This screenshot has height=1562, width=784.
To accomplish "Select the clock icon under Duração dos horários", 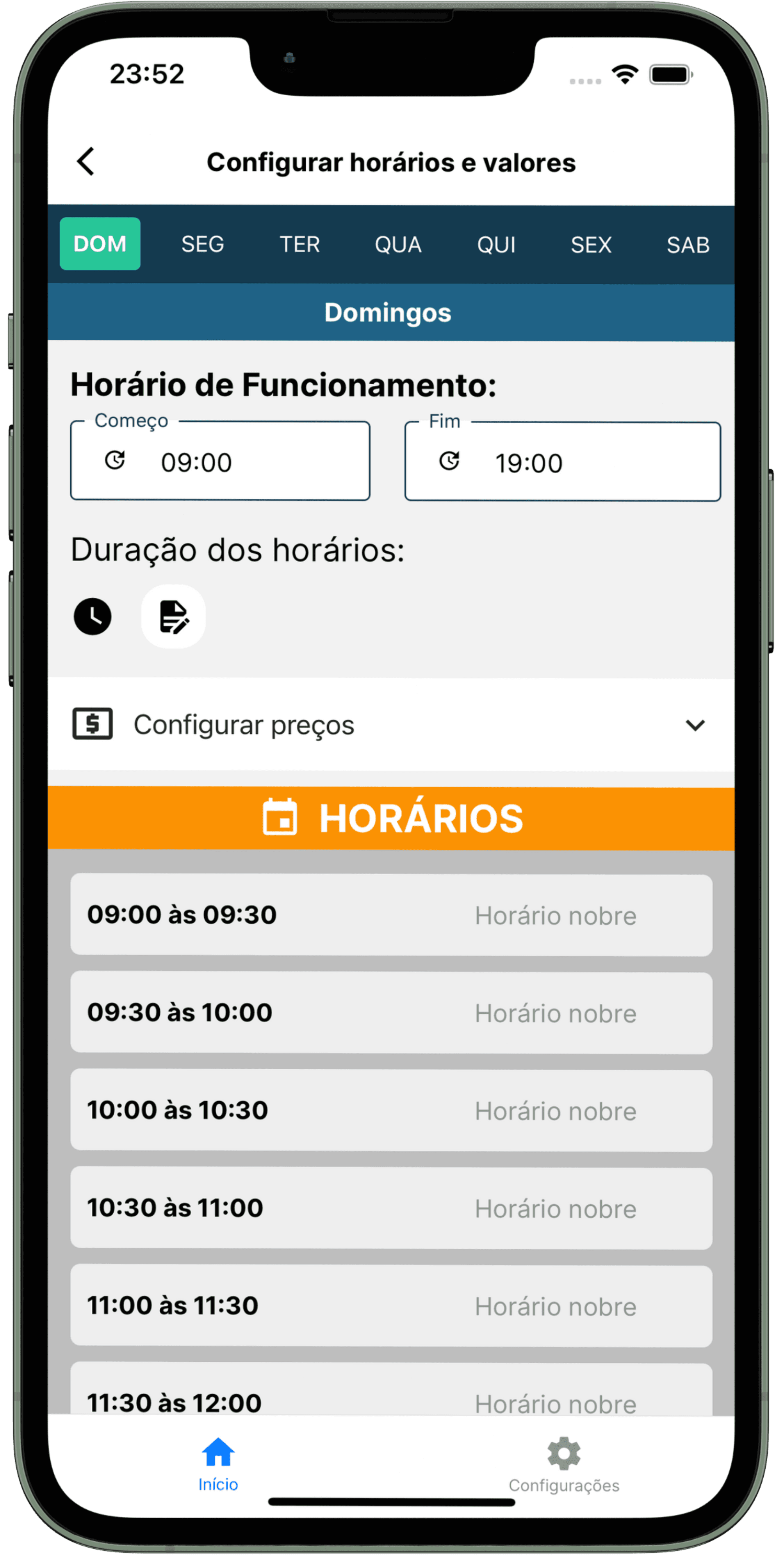I will [x=92, y=616].
